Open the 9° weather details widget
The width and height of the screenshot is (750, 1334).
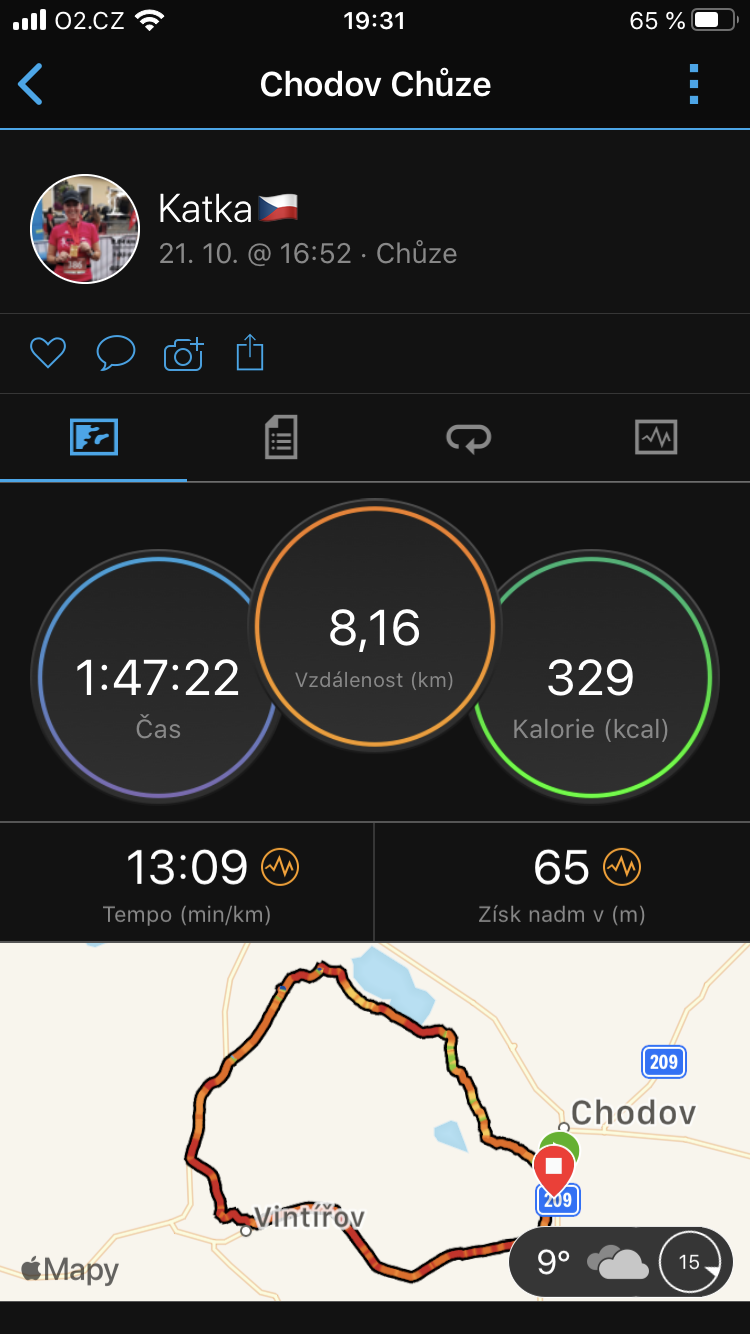click(620, 1262)
